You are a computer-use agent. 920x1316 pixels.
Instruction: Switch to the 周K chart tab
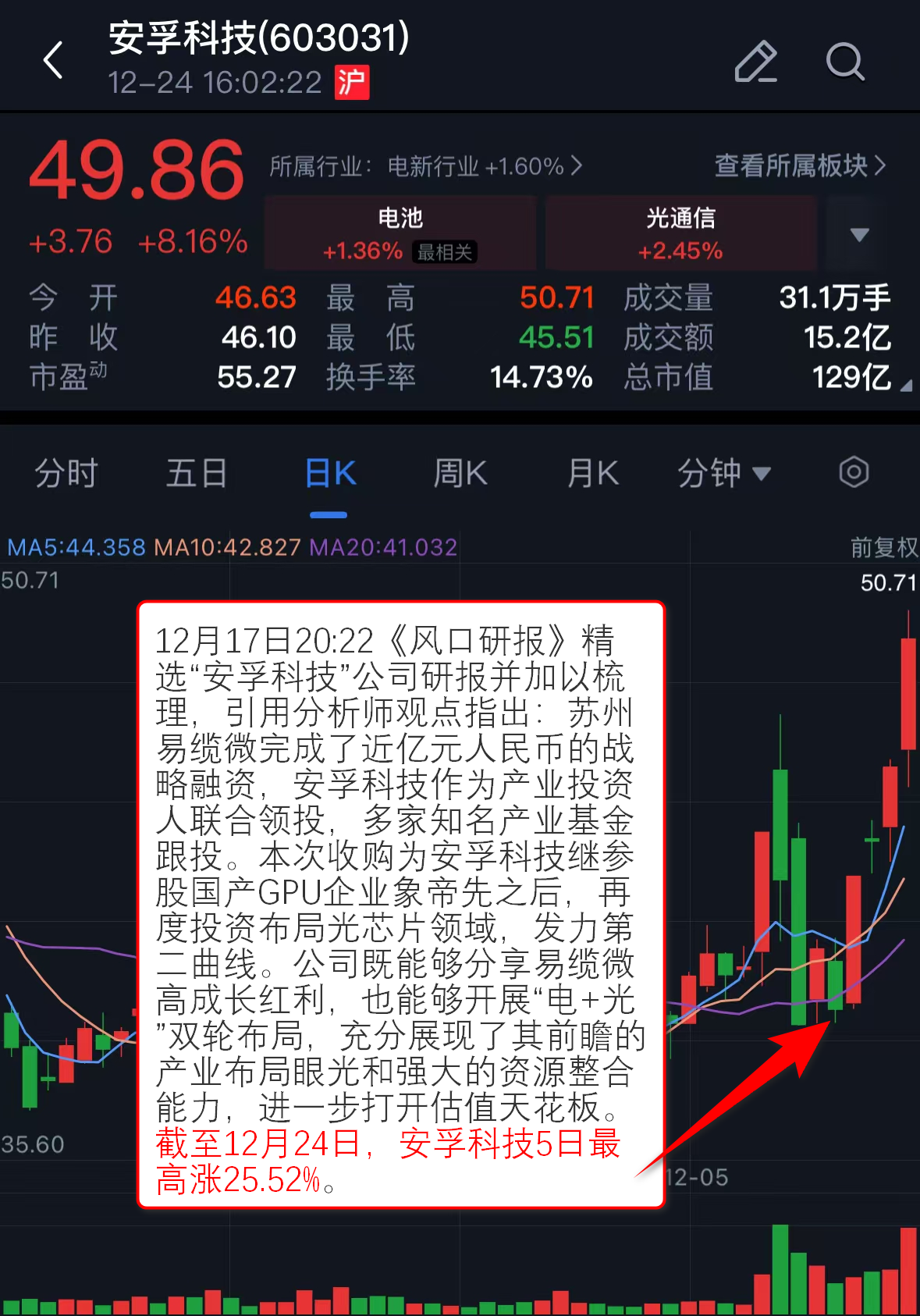[460, 474]
